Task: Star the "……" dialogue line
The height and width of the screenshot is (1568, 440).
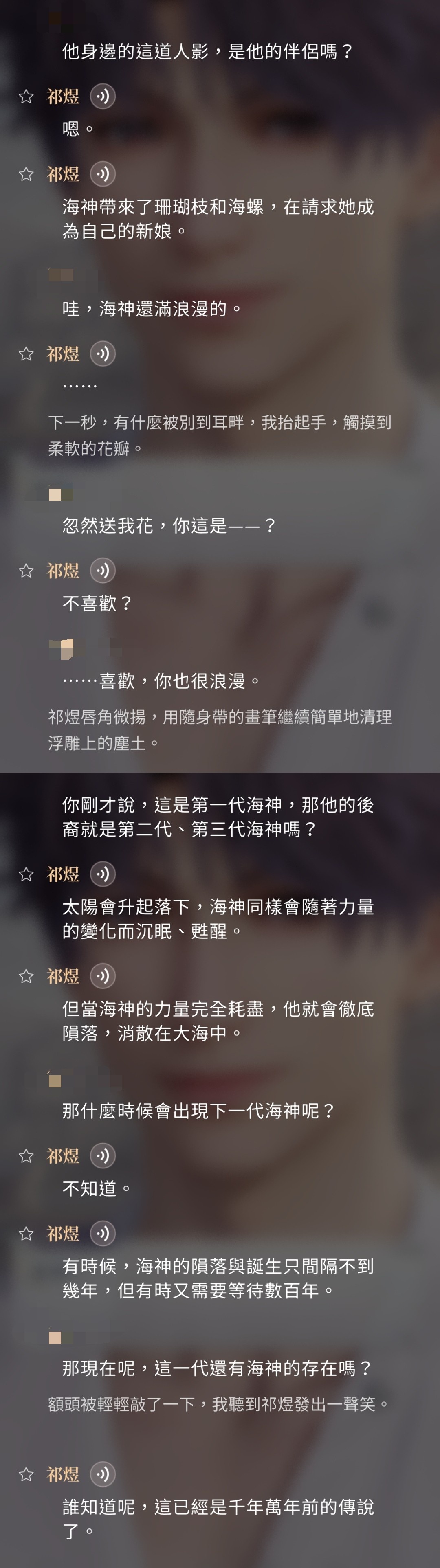Action: click(26, 354)
